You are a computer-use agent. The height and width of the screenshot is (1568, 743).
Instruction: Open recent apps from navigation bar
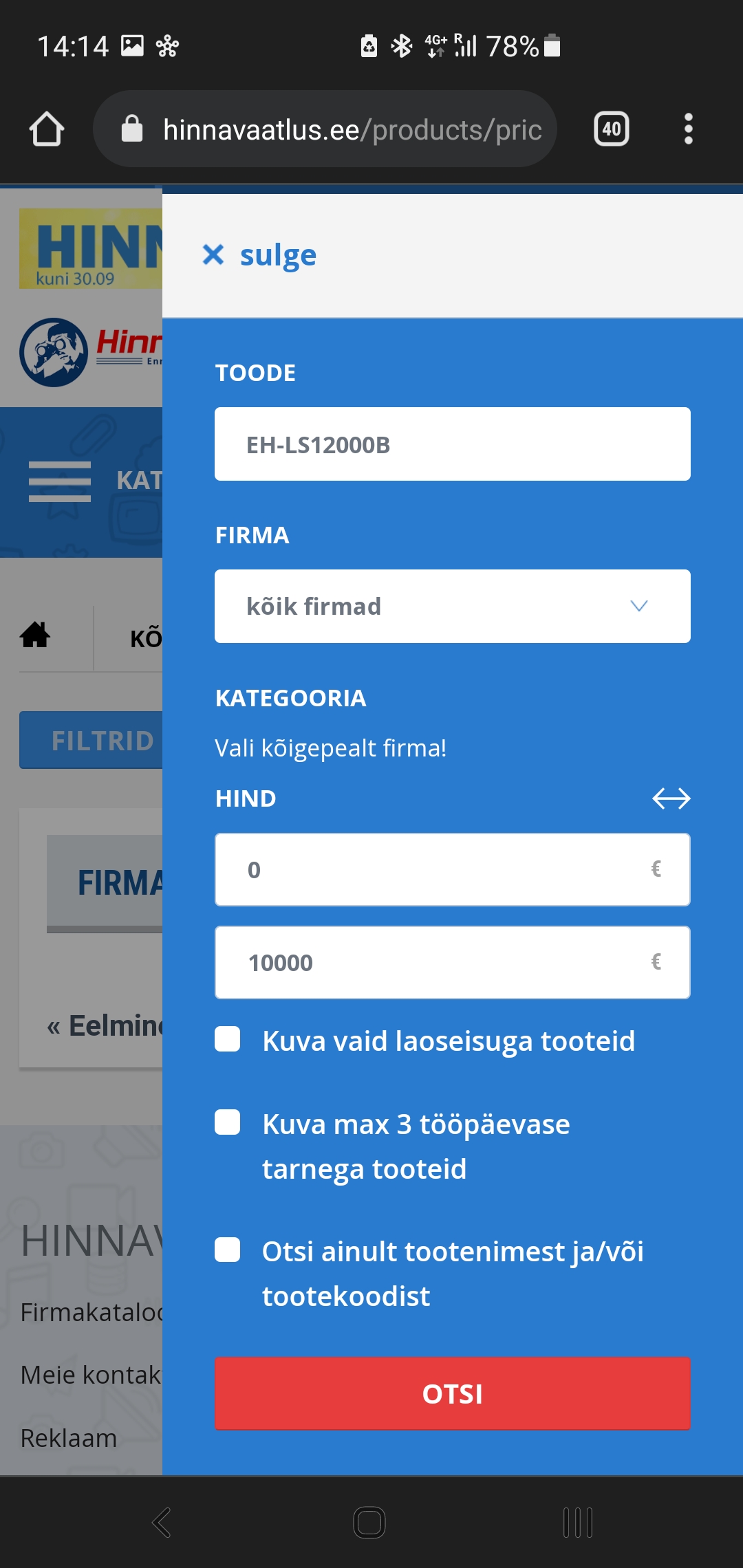click(x=578, y=1522)
